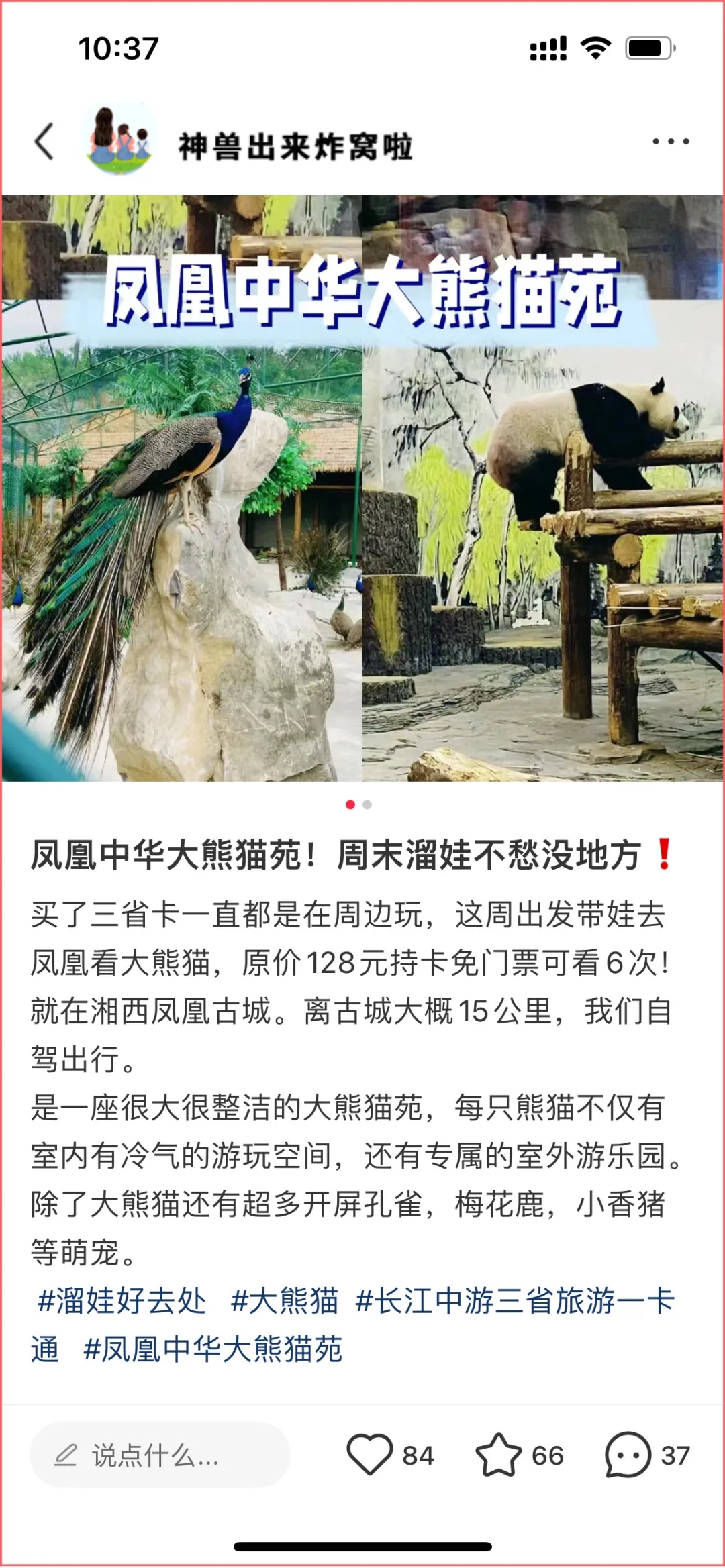Open the comments bubble icon
Screen dimensions: 725x1568
pyautogui.click(x=628, y=1455)
